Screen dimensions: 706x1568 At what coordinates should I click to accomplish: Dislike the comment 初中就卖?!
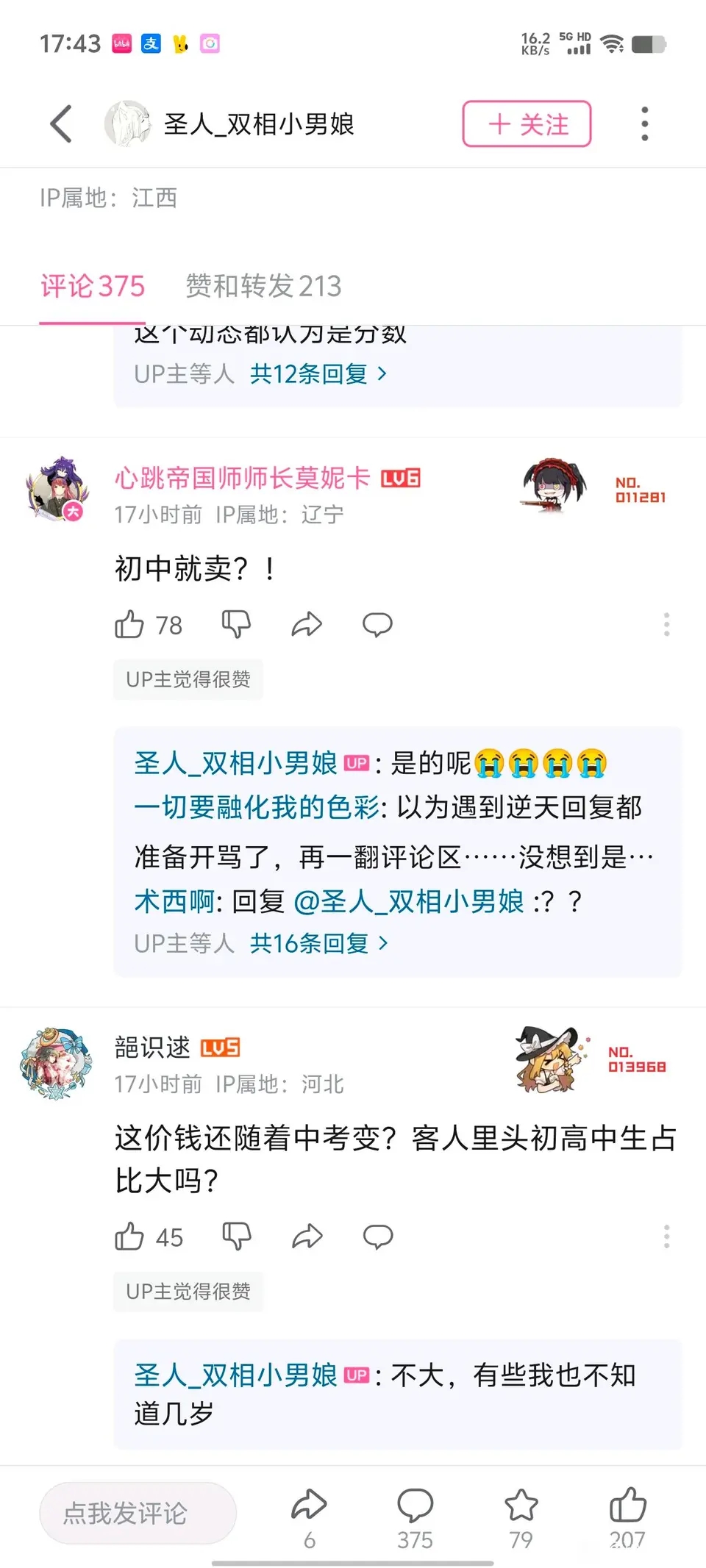pyautogui.click(x=236, y=625)
